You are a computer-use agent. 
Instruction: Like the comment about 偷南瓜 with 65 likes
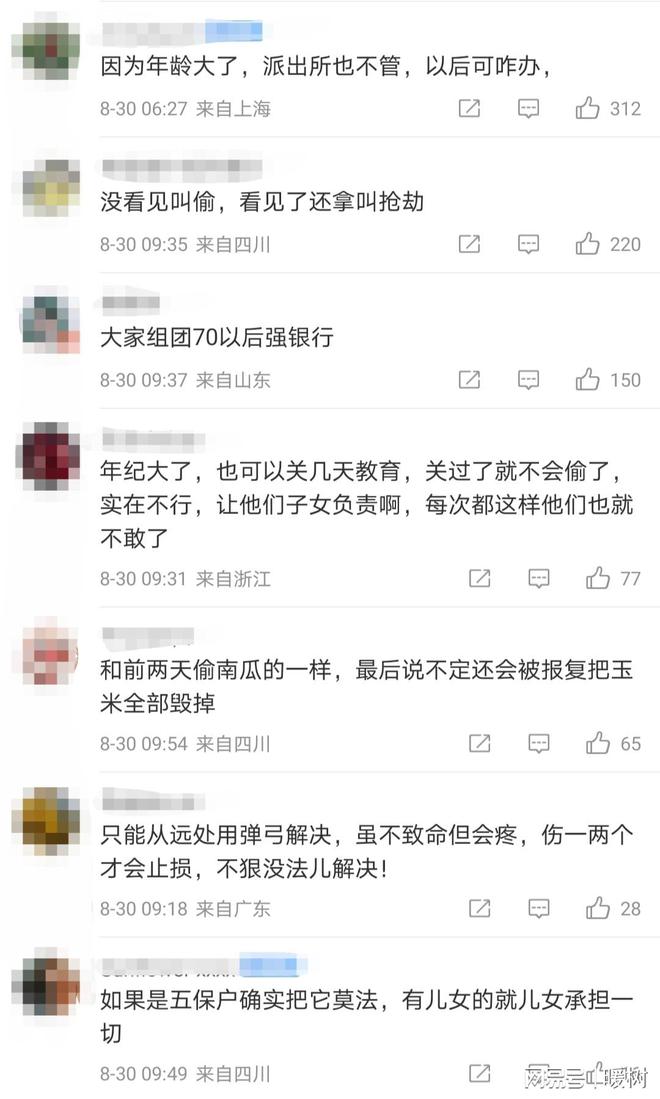pyautogui.click(x=598, y=743)
